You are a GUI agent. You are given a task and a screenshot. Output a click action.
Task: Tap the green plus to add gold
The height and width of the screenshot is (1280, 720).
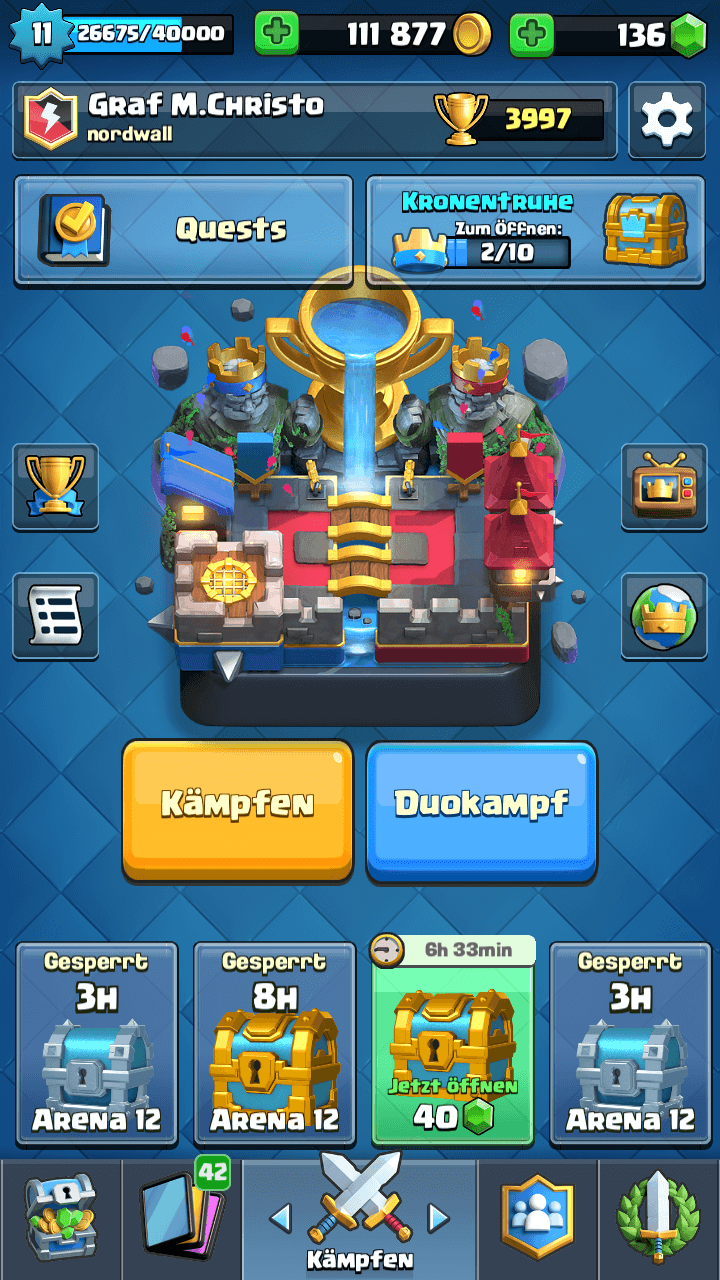coord(276,35)
